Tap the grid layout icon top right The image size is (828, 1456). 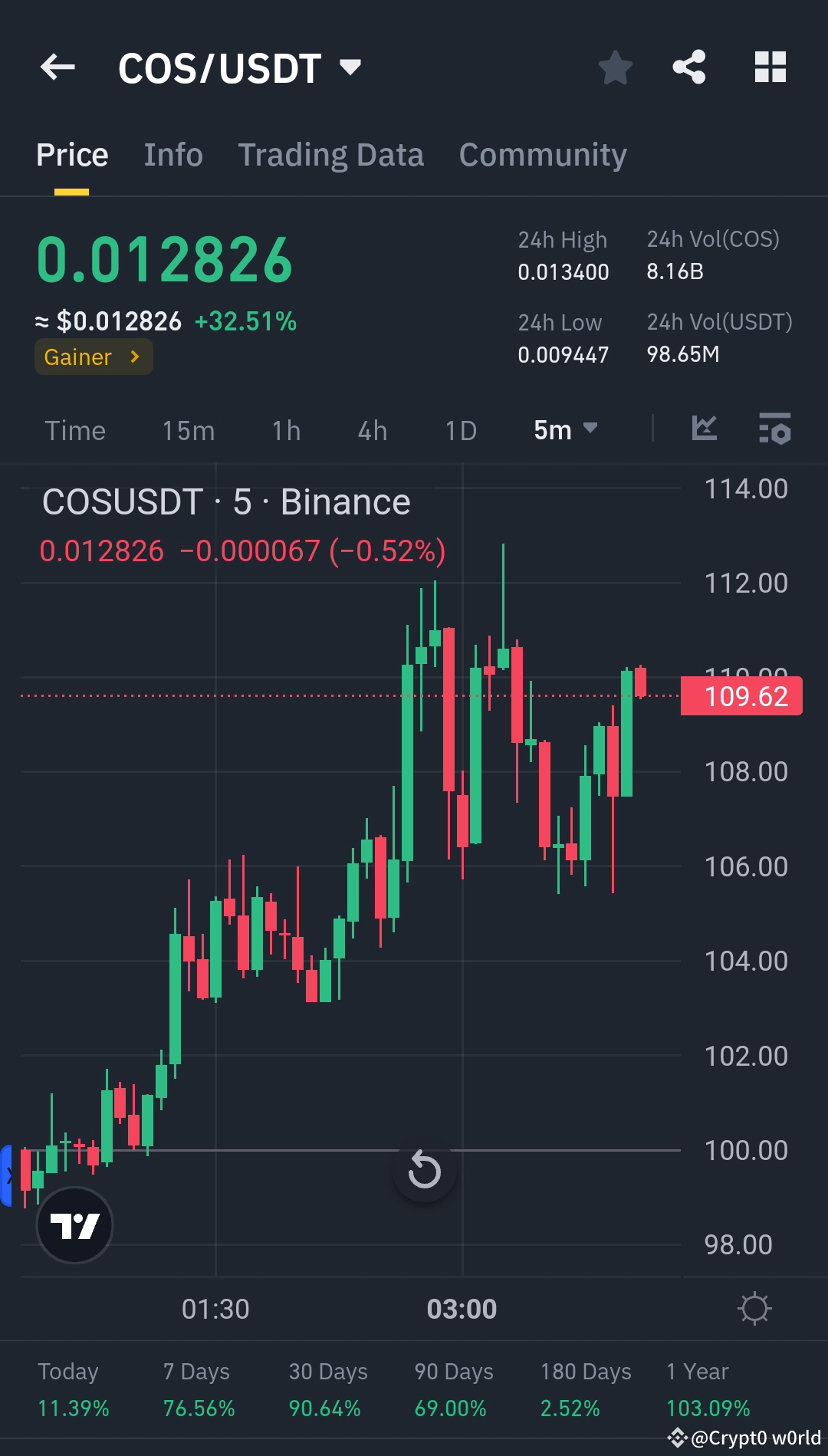770,67
